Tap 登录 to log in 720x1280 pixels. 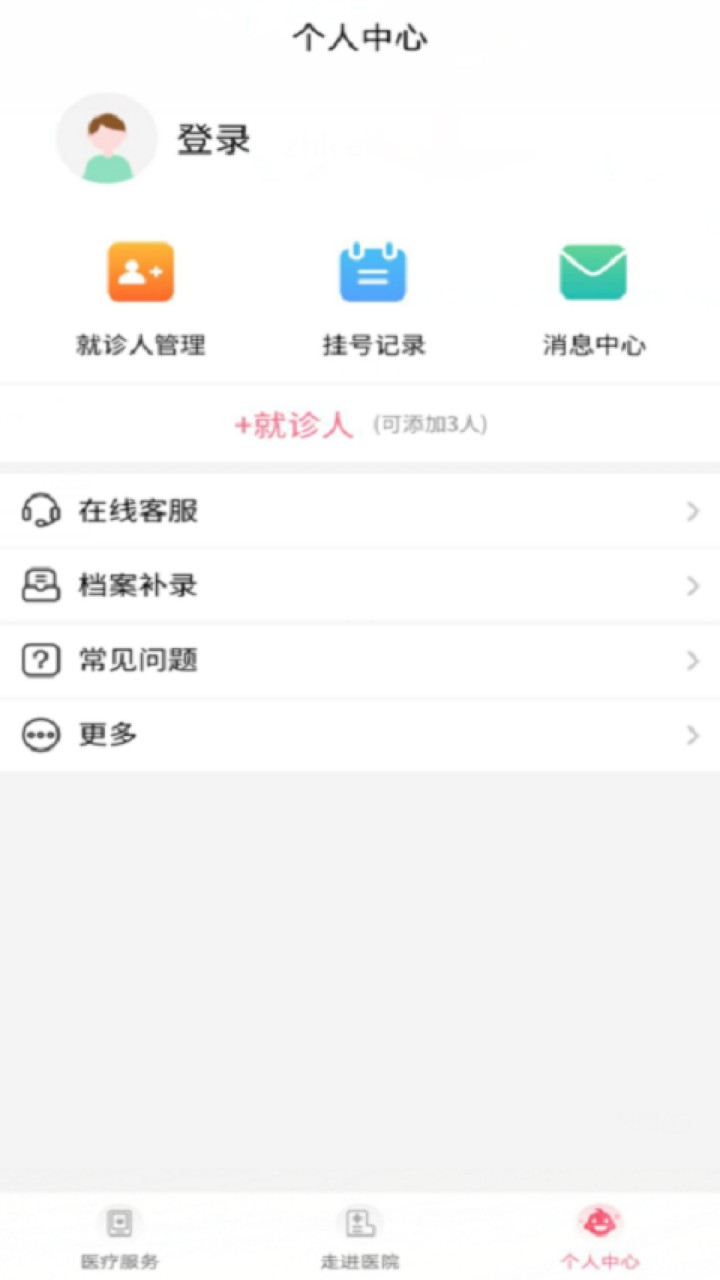(x=213, y=139)
